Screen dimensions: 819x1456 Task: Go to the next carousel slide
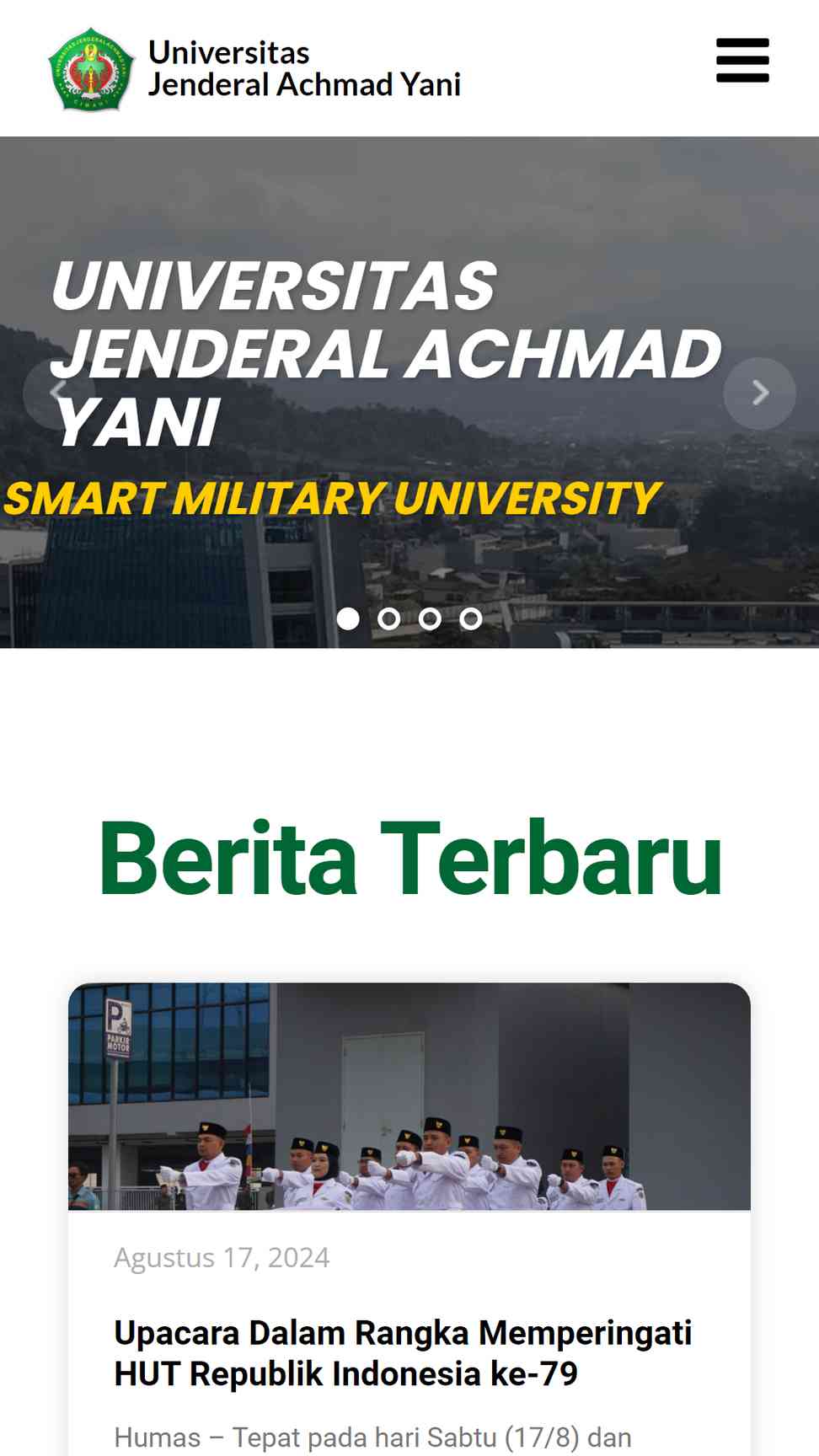click(x=759, y=393)
